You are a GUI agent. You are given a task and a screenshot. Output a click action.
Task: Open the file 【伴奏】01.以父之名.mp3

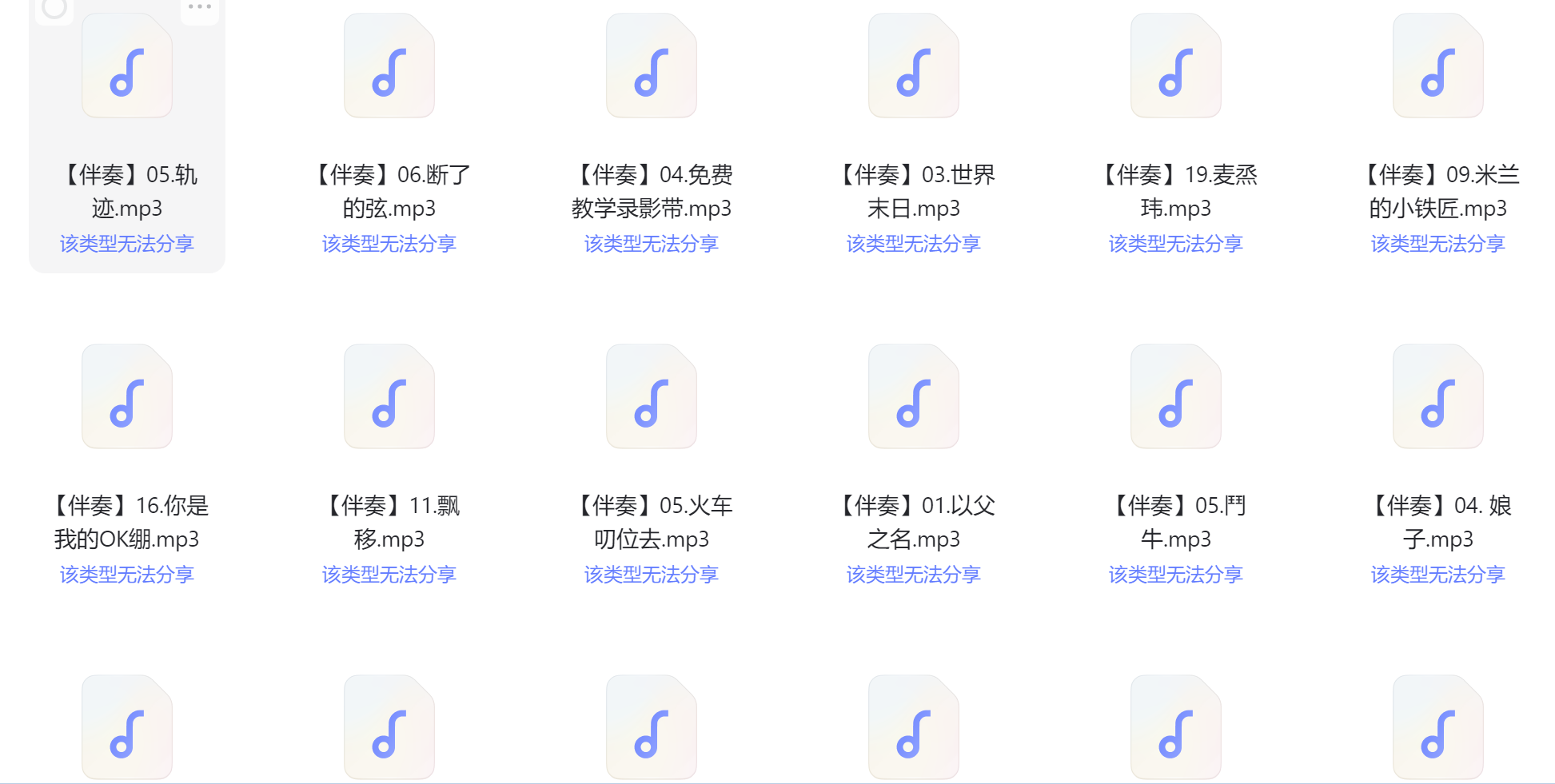tap(914, 398)
